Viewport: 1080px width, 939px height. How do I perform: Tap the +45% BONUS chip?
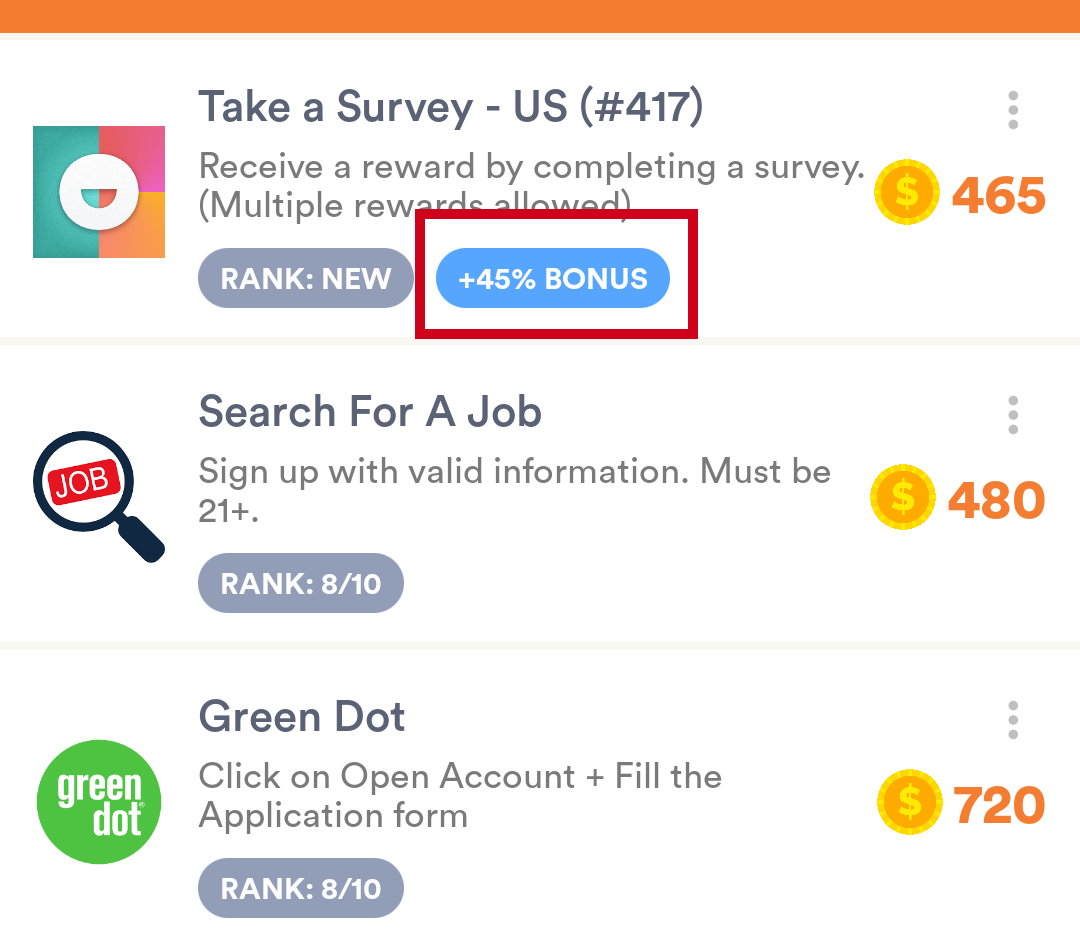pyautogui.click(x=553, y=278)
